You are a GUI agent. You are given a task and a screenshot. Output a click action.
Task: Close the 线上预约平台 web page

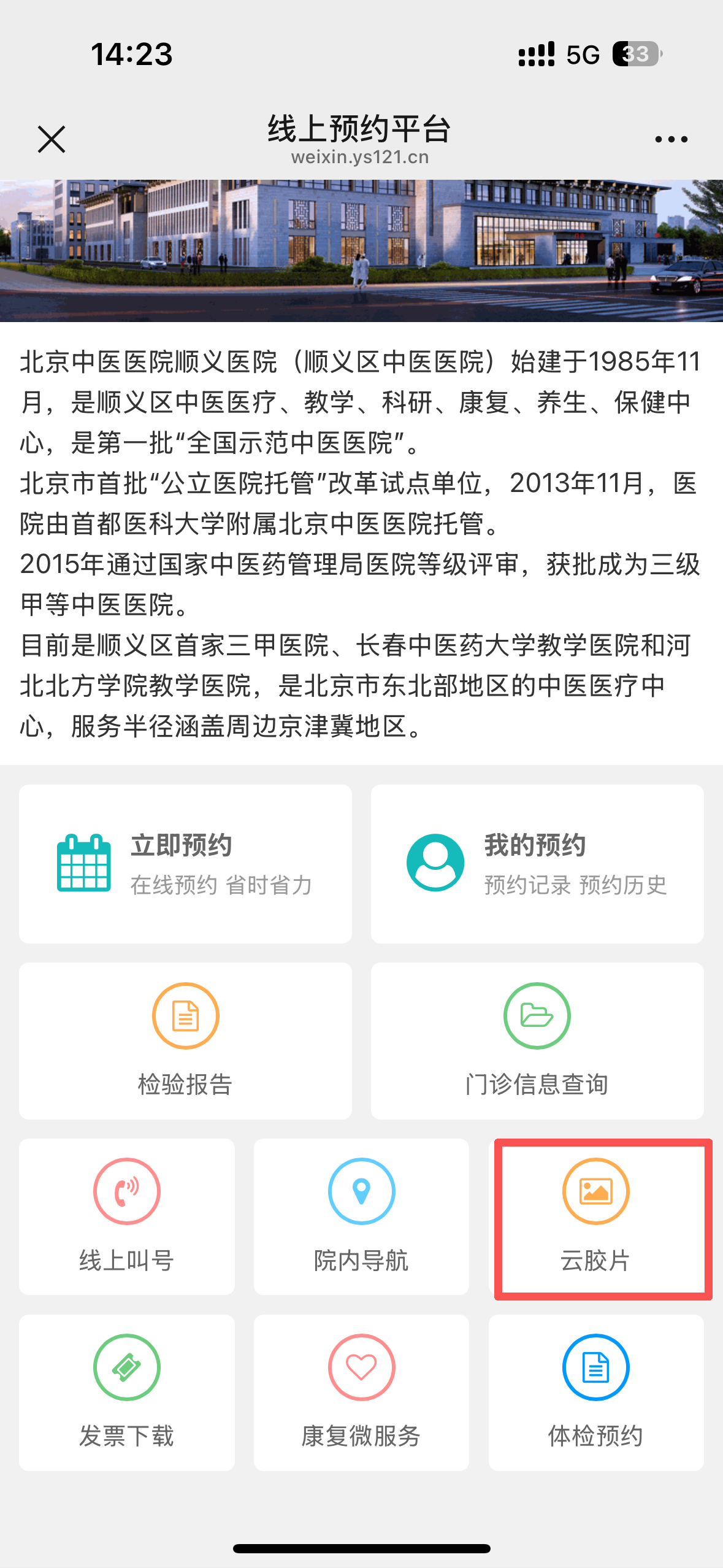point(52,139)
